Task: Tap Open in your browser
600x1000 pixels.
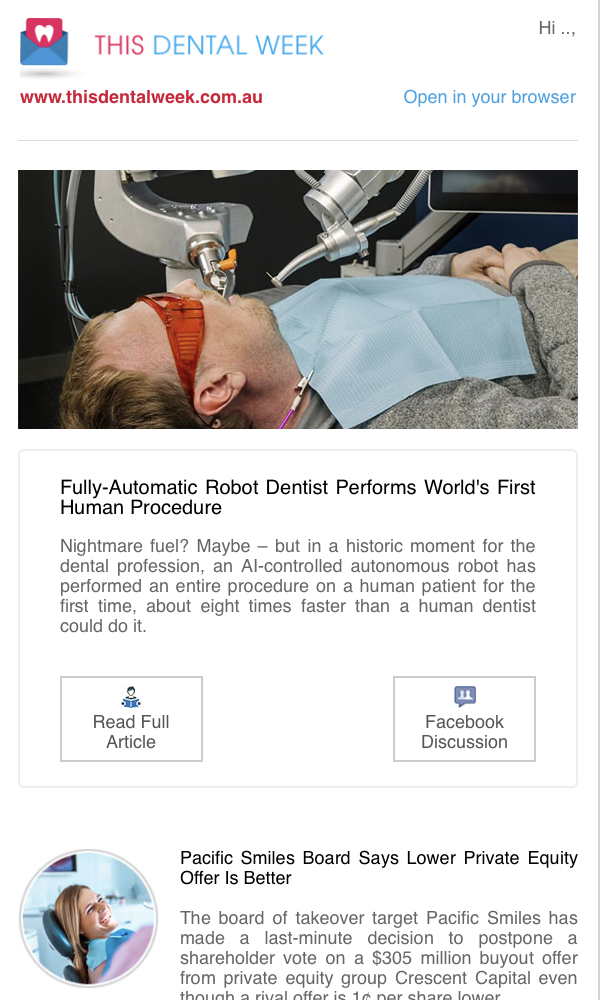Action: (x=489, y=97)
